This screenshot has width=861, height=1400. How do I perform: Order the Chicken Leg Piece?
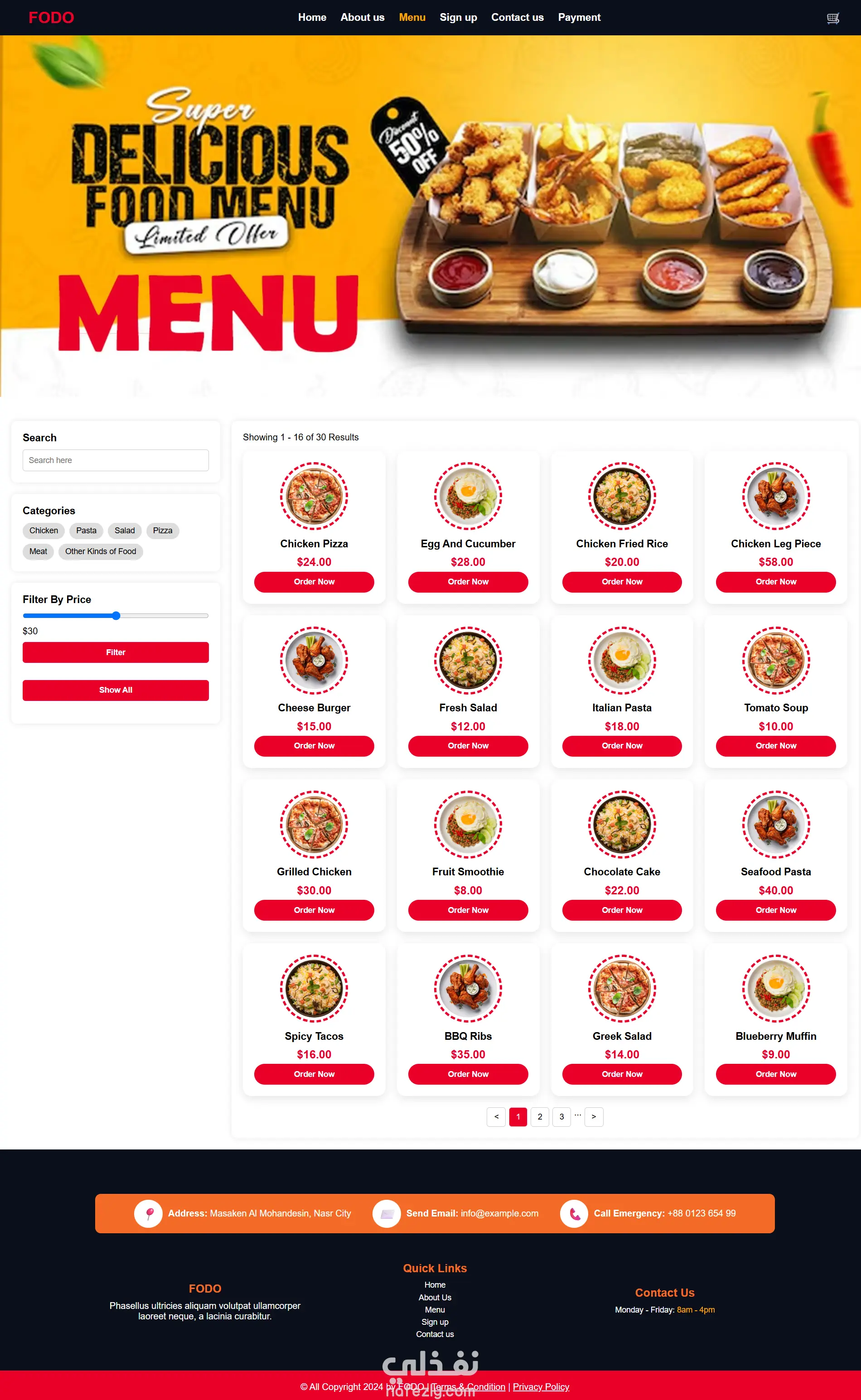(776, 582)
